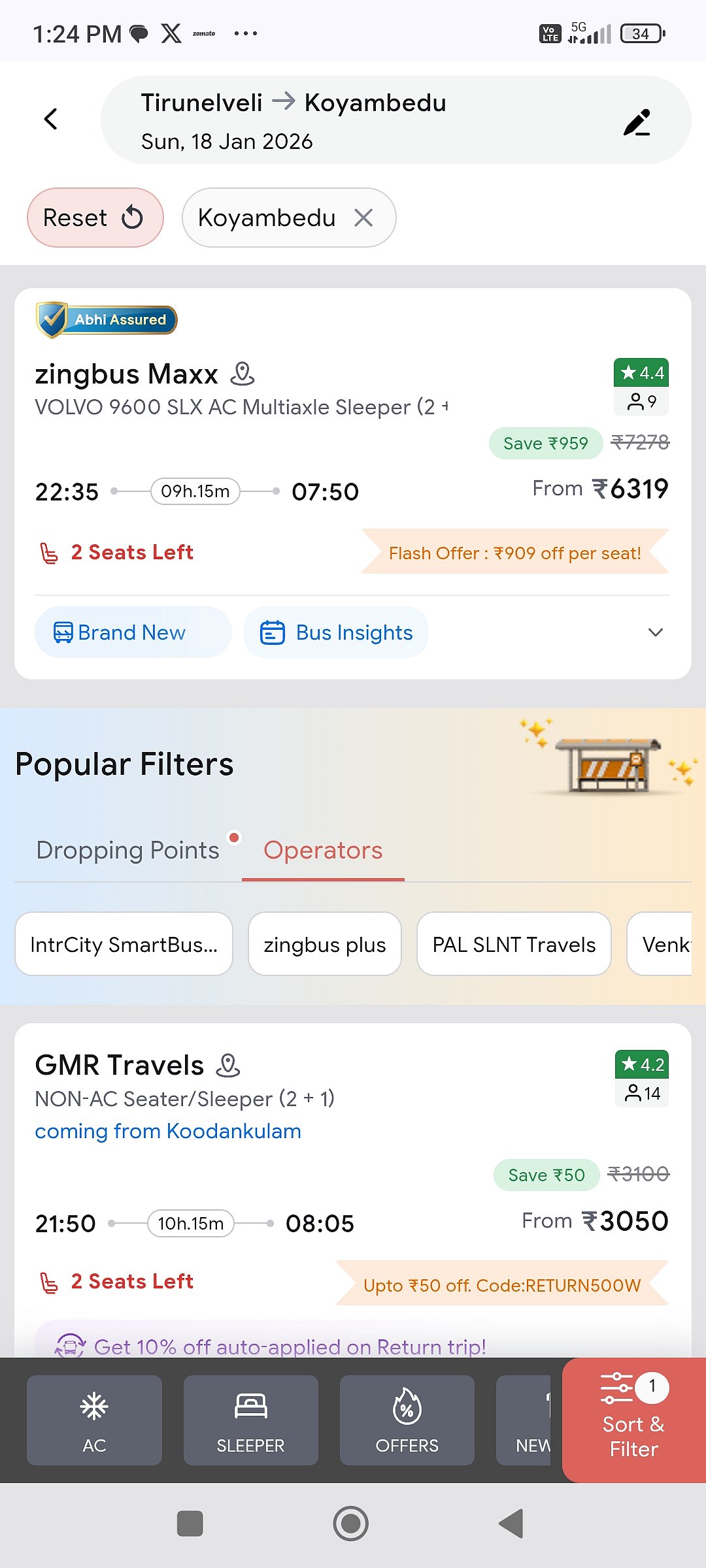Image resolution: width=706 pixels, height=1568 pixels.
Task: Apply the SLEEPER quick filter
Action: pyautogui.click(x=250, y=1420)
